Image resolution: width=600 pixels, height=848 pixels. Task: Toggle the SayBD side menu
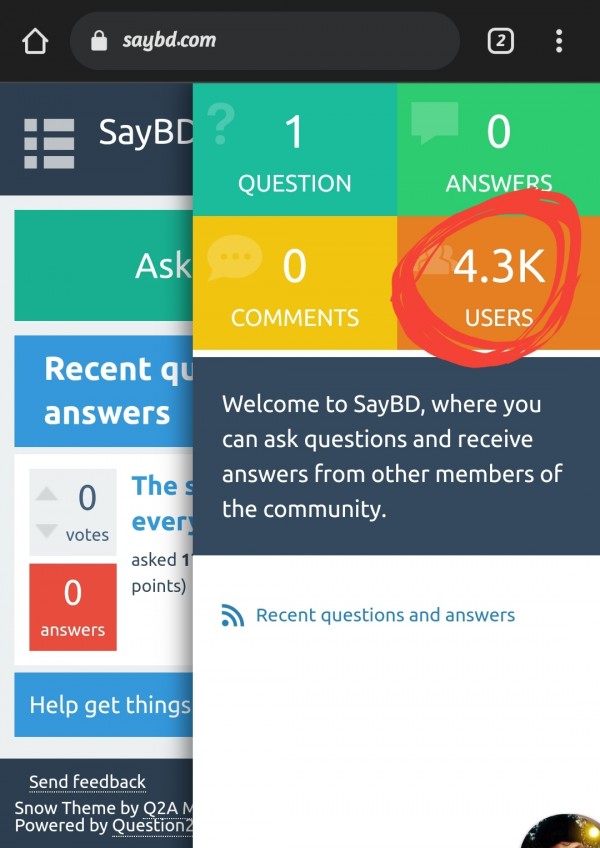click(49, 144)
